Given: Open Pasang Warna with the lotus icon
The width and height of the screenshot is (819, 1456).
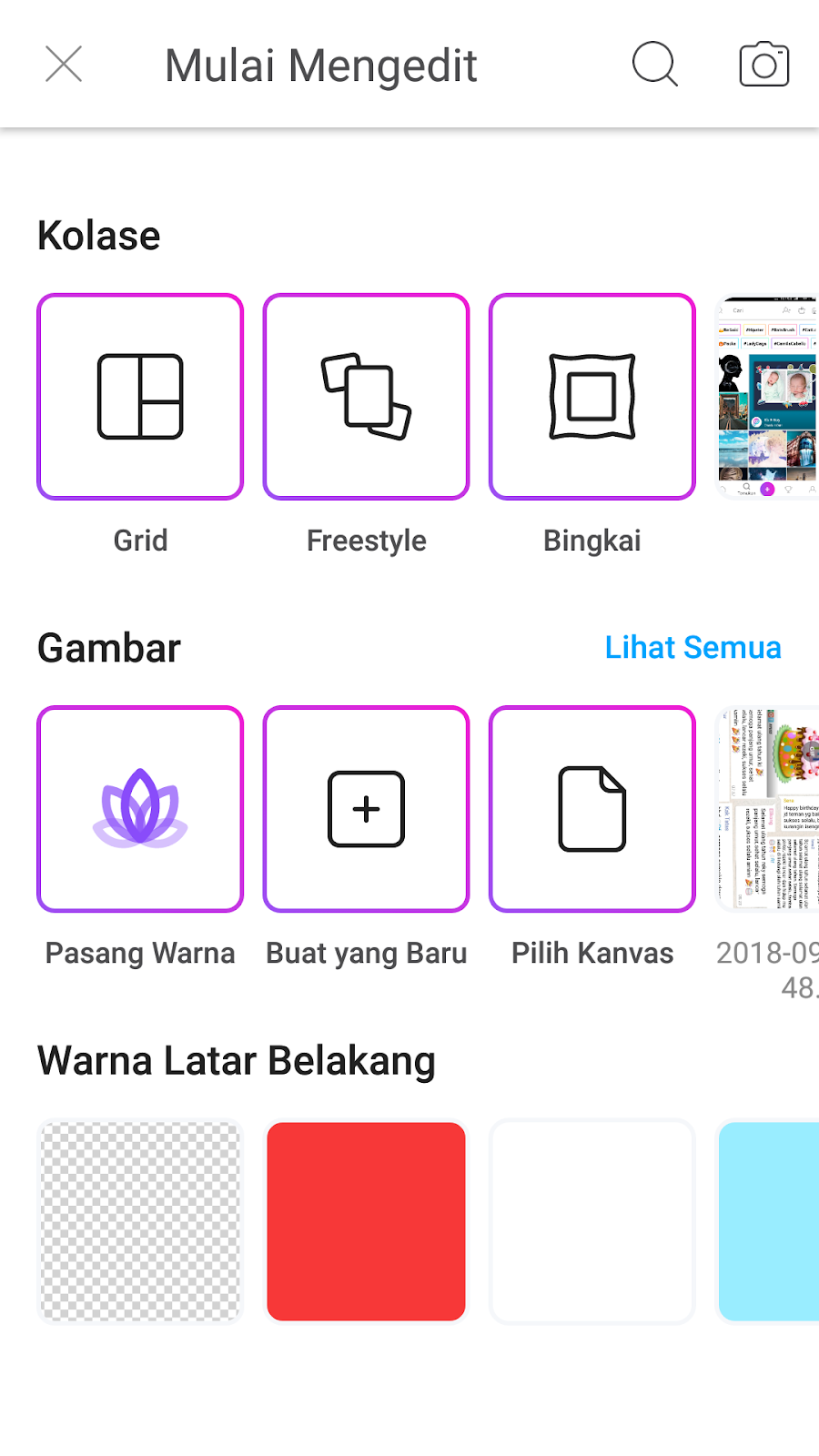Looking at the screenshot, I should (139, 809).
